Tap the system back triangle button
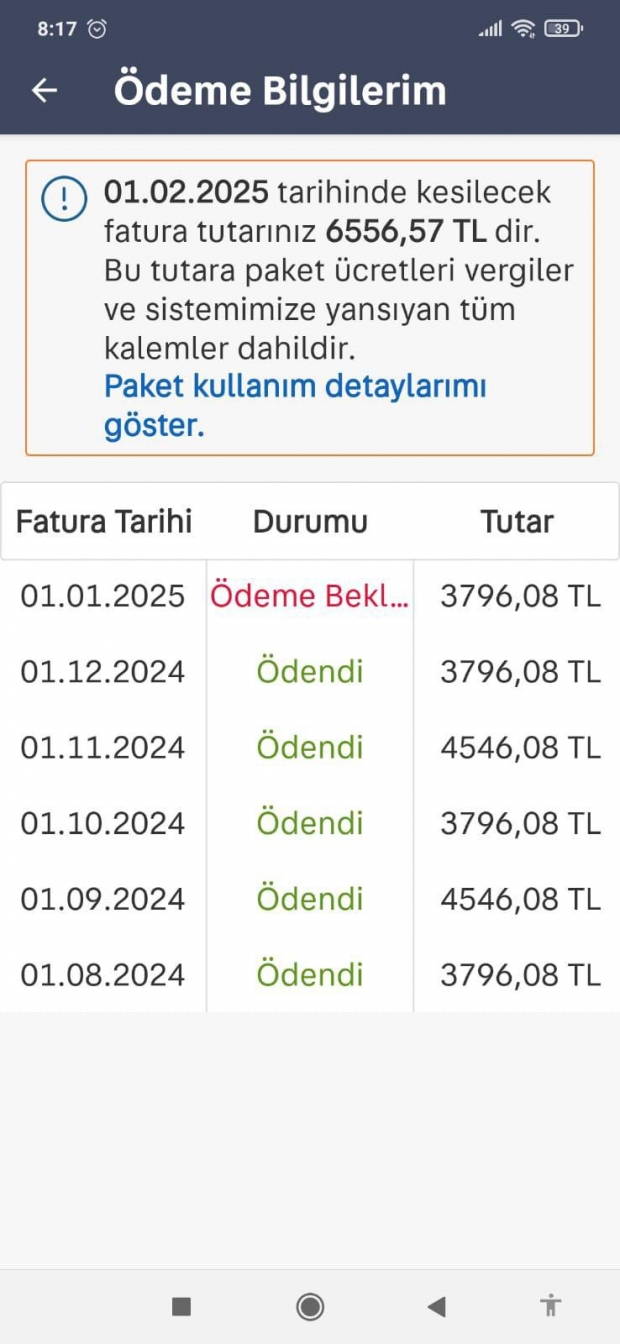Screen dimensions: 620x1344 [436, 1306]
